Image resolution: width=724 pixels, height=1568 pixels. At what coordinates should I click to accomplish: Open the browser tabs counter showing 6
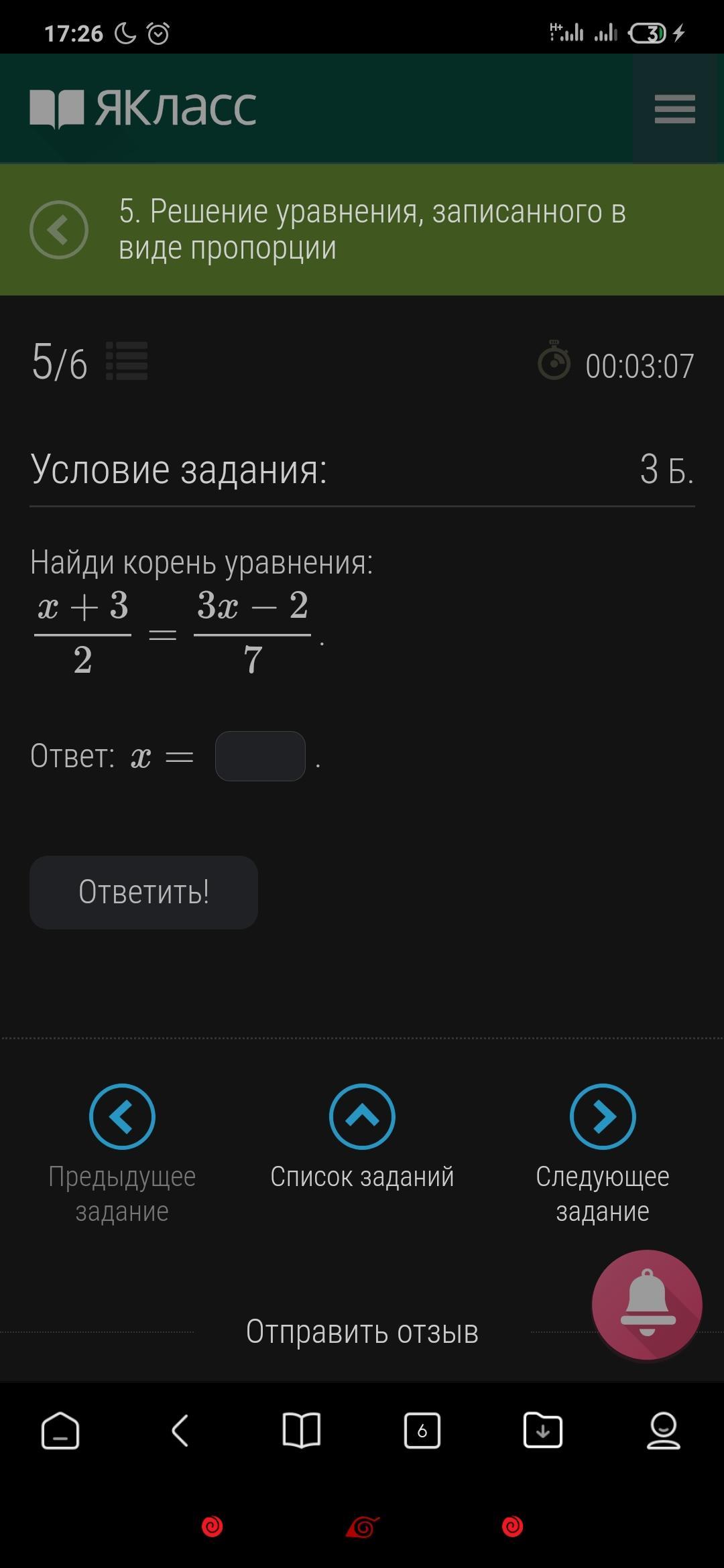click(x=422, y=1431)
